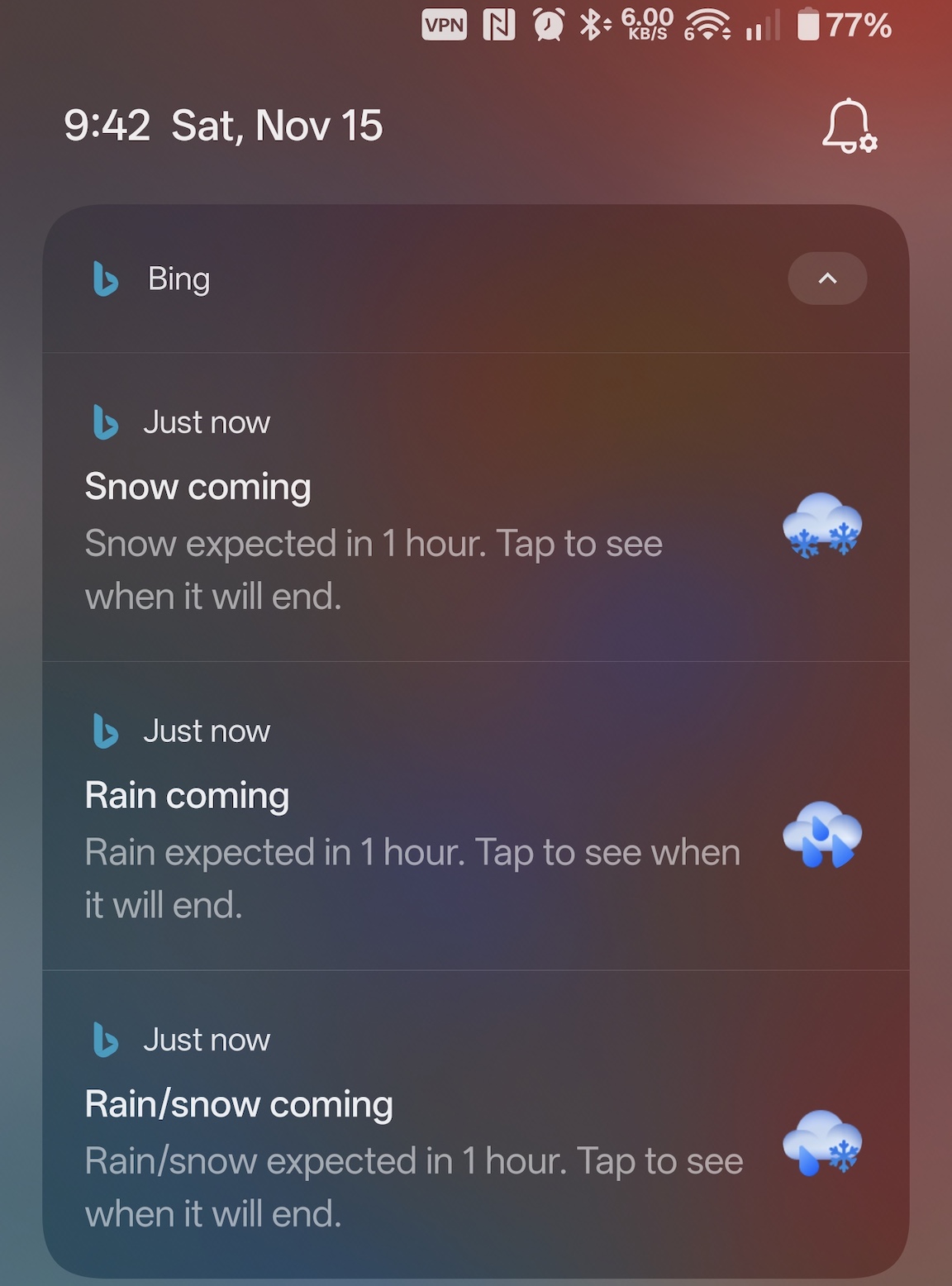Collapse the Bing notification group
952x1286 pixels.
click(x=827, y=279)
